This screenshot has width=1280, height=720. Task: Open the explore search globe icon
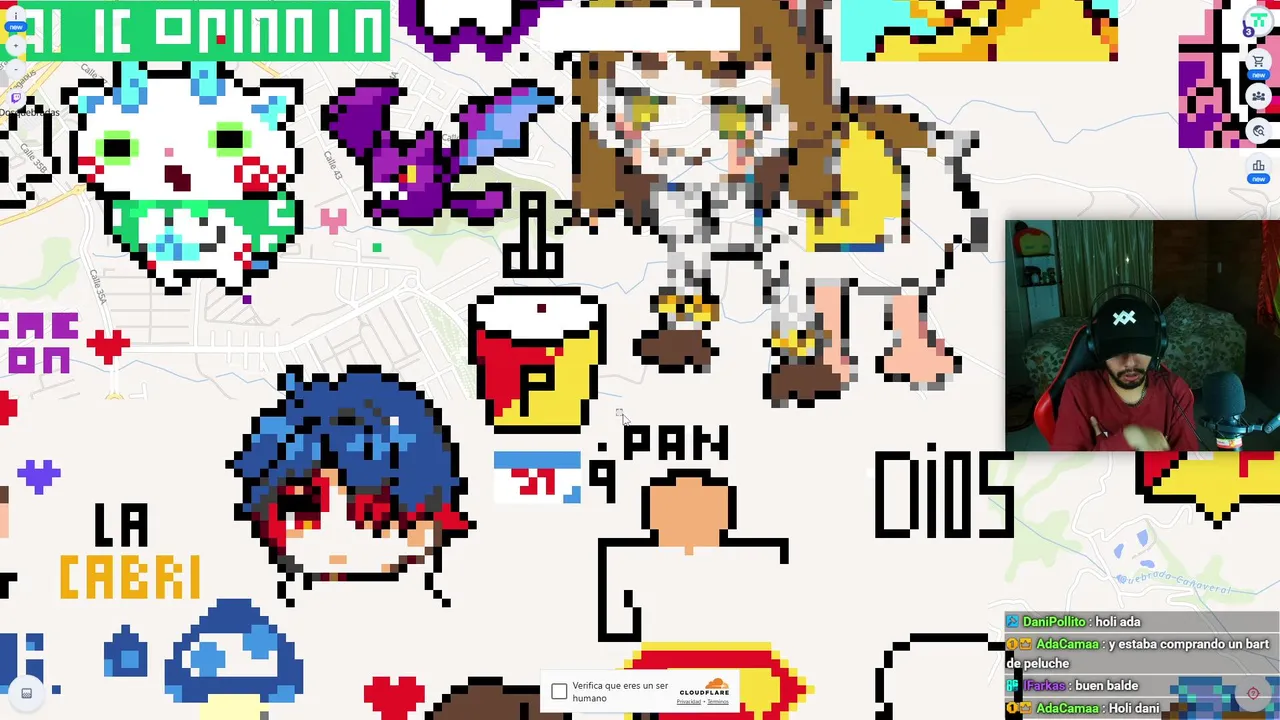coord(1258,131)
